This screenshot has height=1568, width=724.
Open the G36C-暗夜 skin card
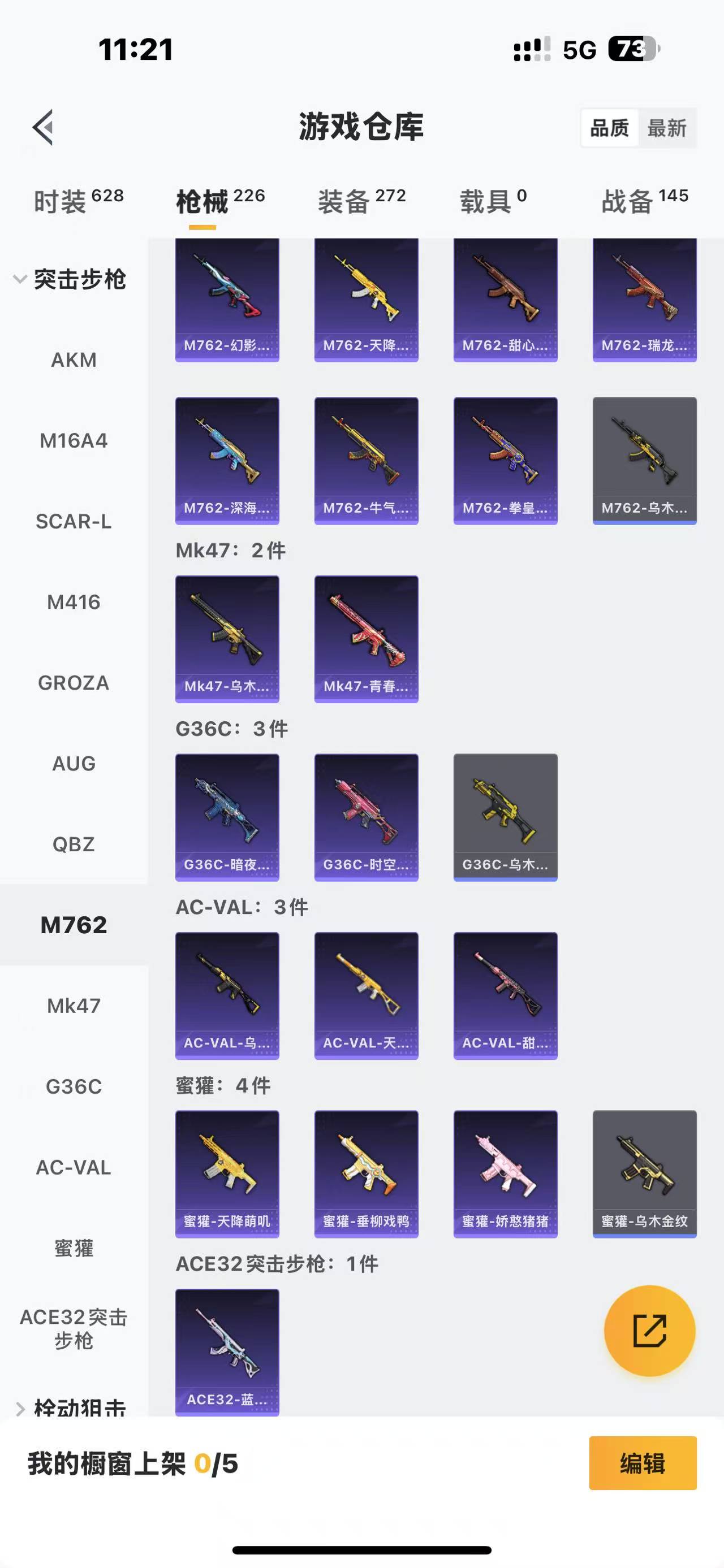227,817
